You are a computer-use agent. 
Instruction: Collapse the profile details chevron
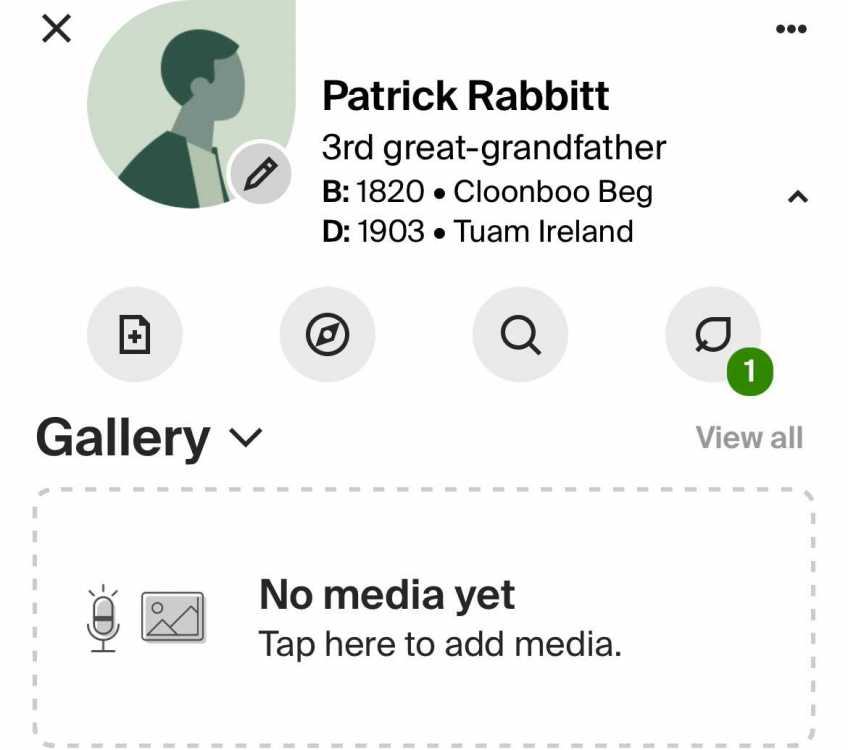tap(797, 197)
